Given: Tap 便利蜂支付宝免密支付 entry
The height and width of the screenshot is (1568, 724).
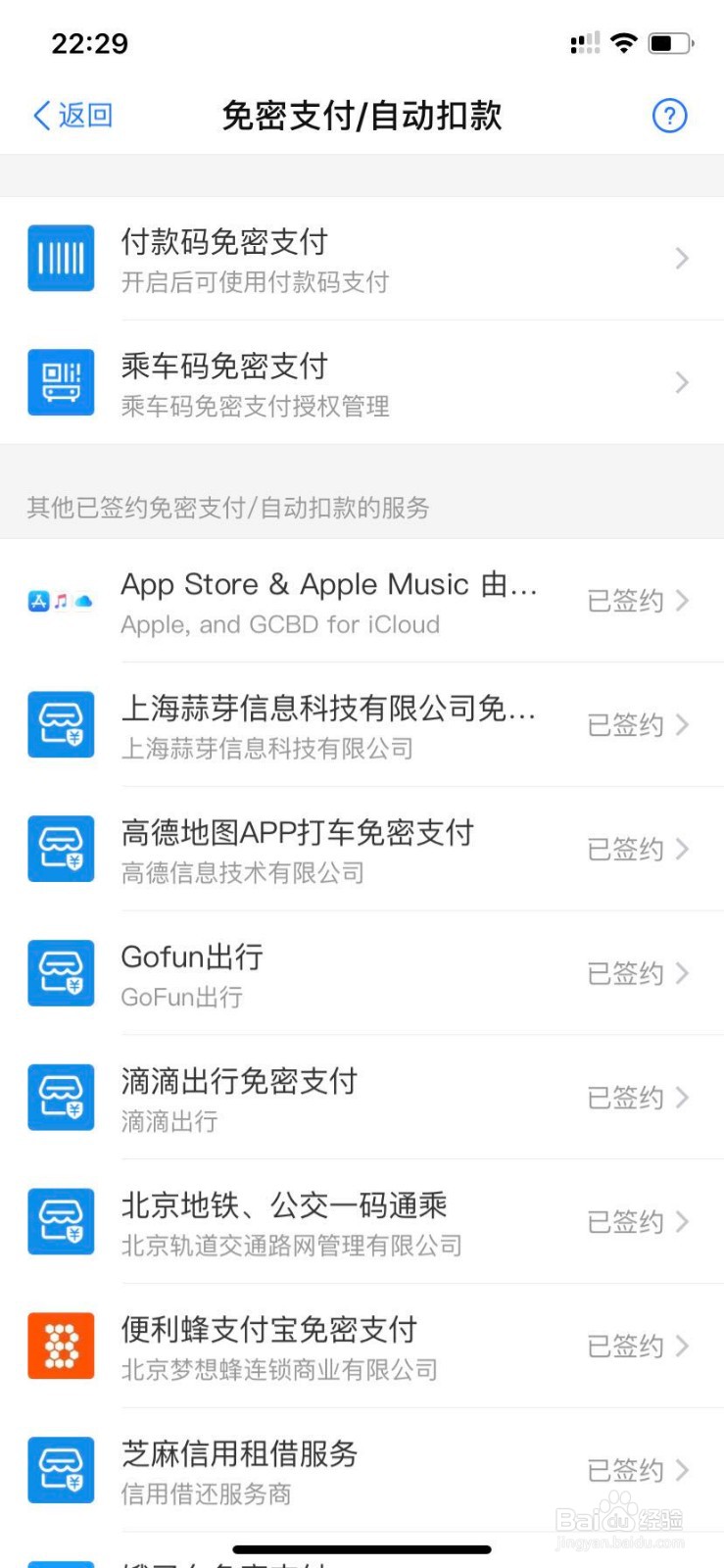Looking at the screenshot, I should (362, 1347).
